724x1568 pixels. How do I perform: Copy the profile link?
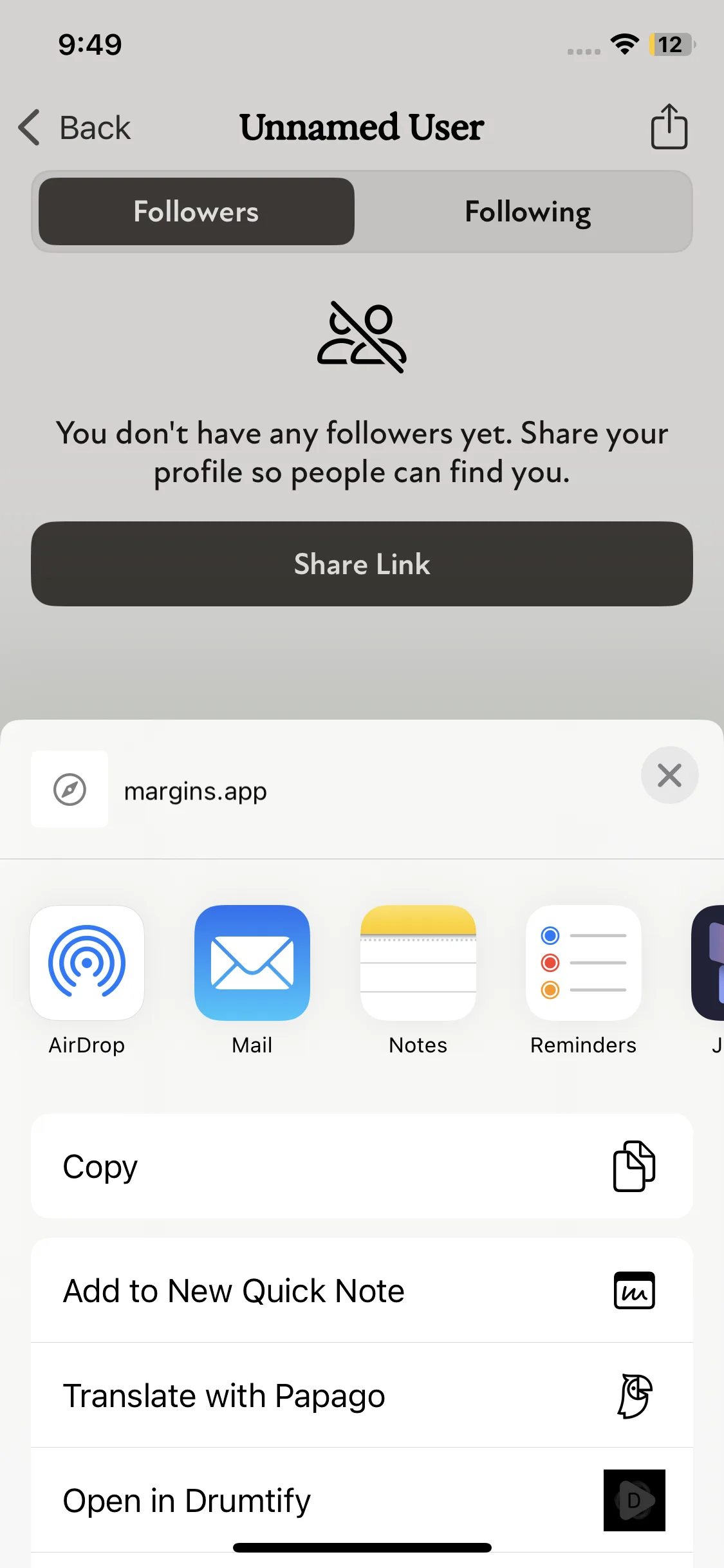point(362,1166)
